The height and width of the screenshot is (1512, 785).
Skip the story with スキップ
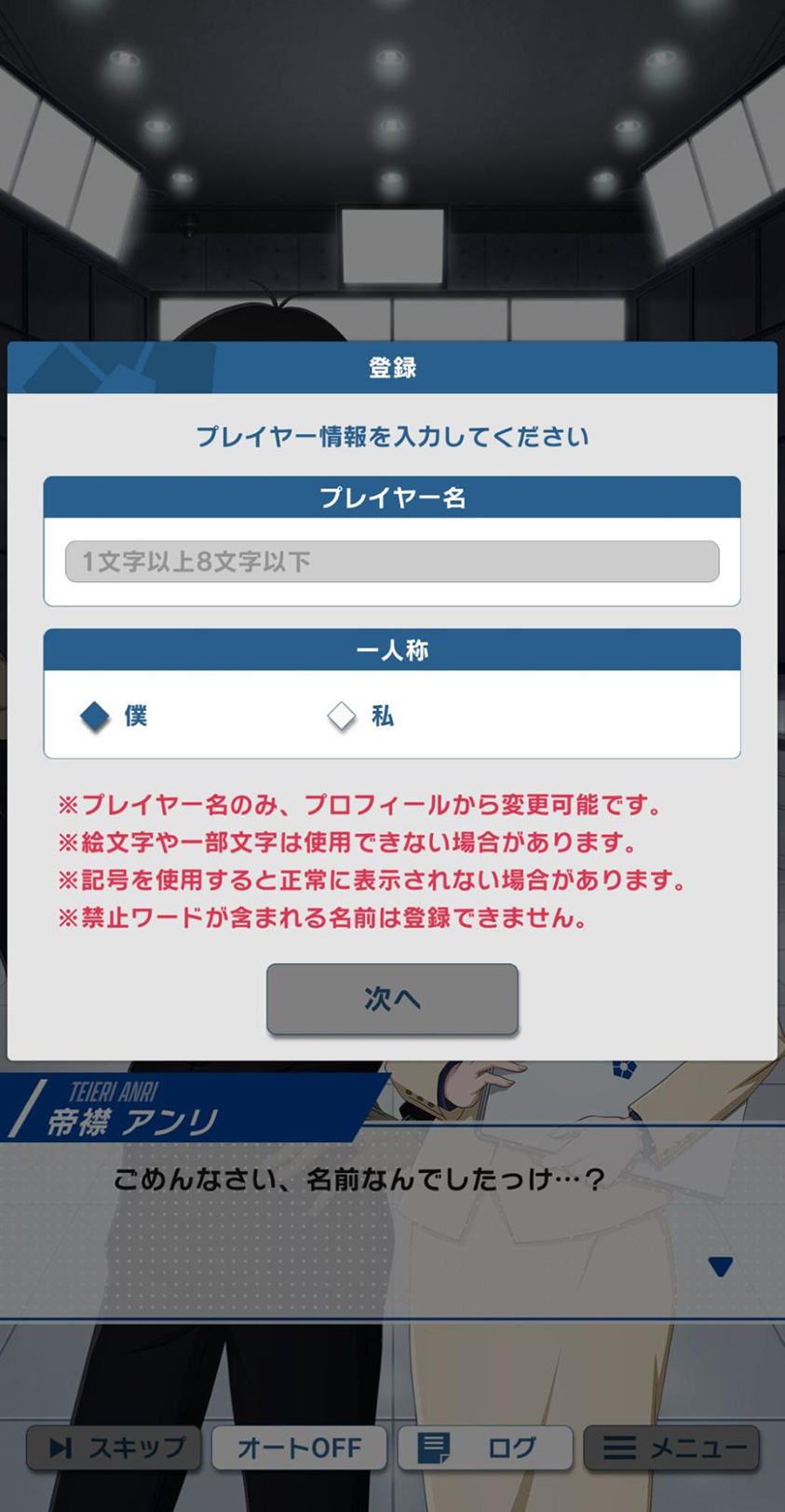114,1447
